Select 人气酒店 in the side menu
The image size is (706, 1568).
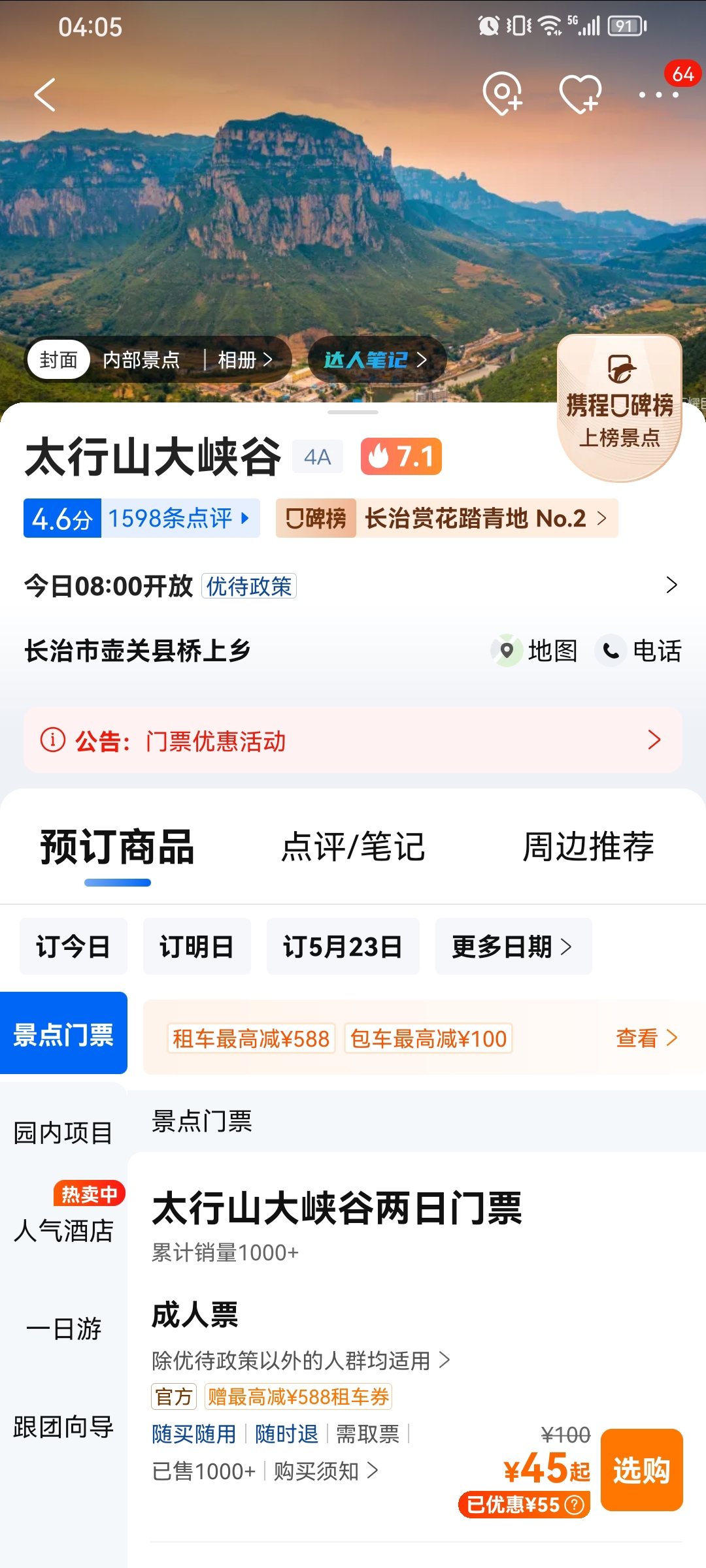pos(63,1231)
